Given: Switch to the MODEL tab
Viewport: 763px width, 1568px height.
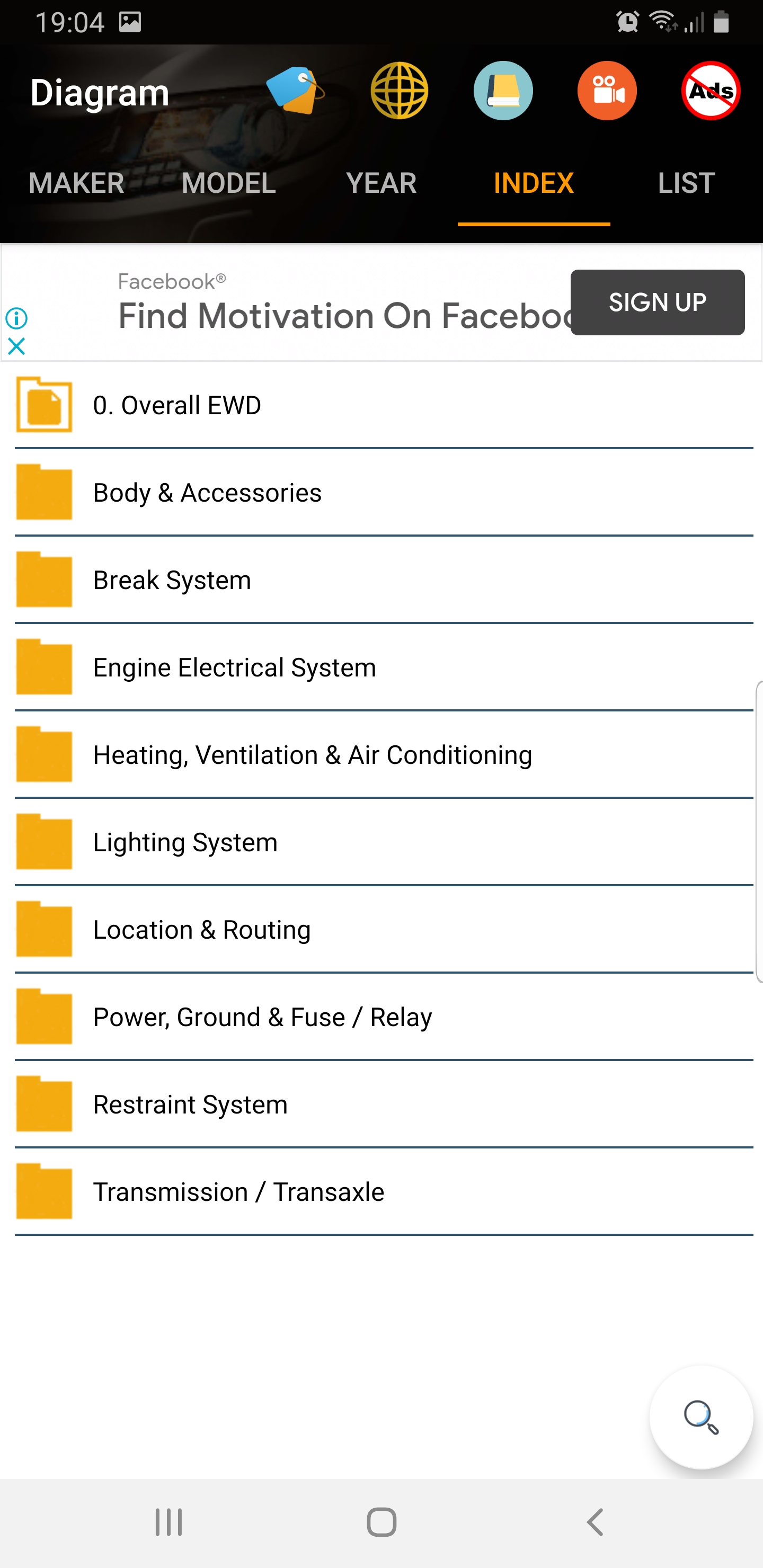Looking at the screenshot, I should [x=229, y=183].
